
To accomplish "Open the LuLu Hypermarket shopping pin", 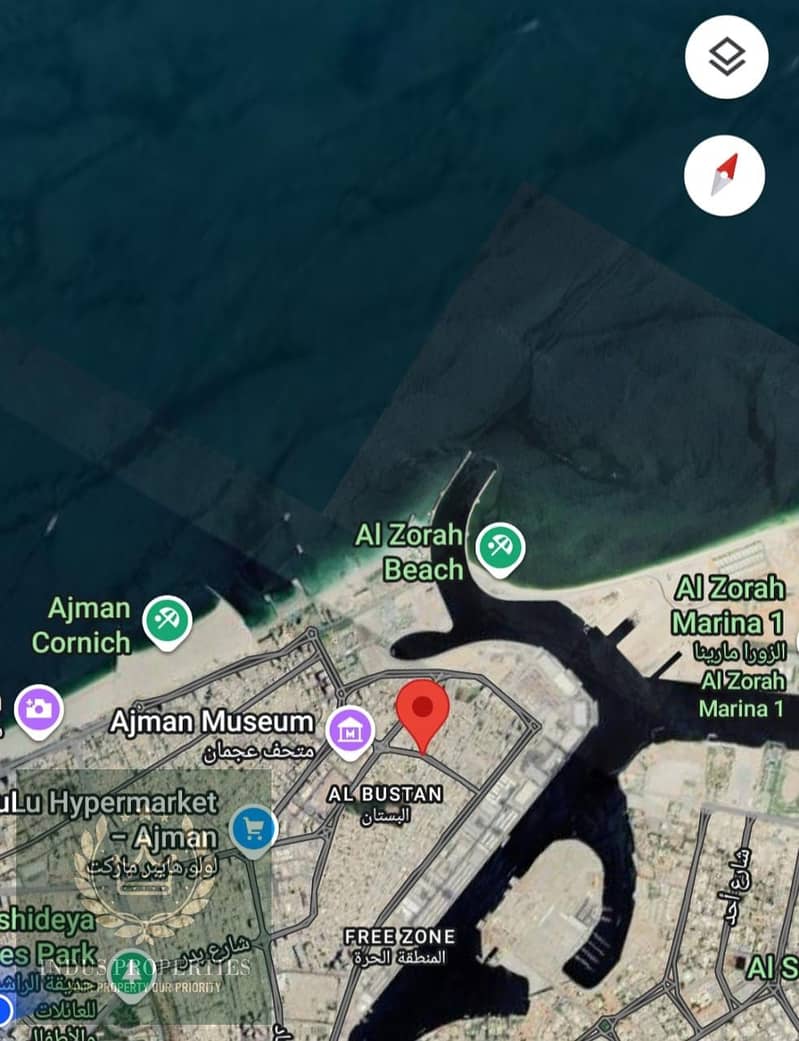I will [254, 829].
